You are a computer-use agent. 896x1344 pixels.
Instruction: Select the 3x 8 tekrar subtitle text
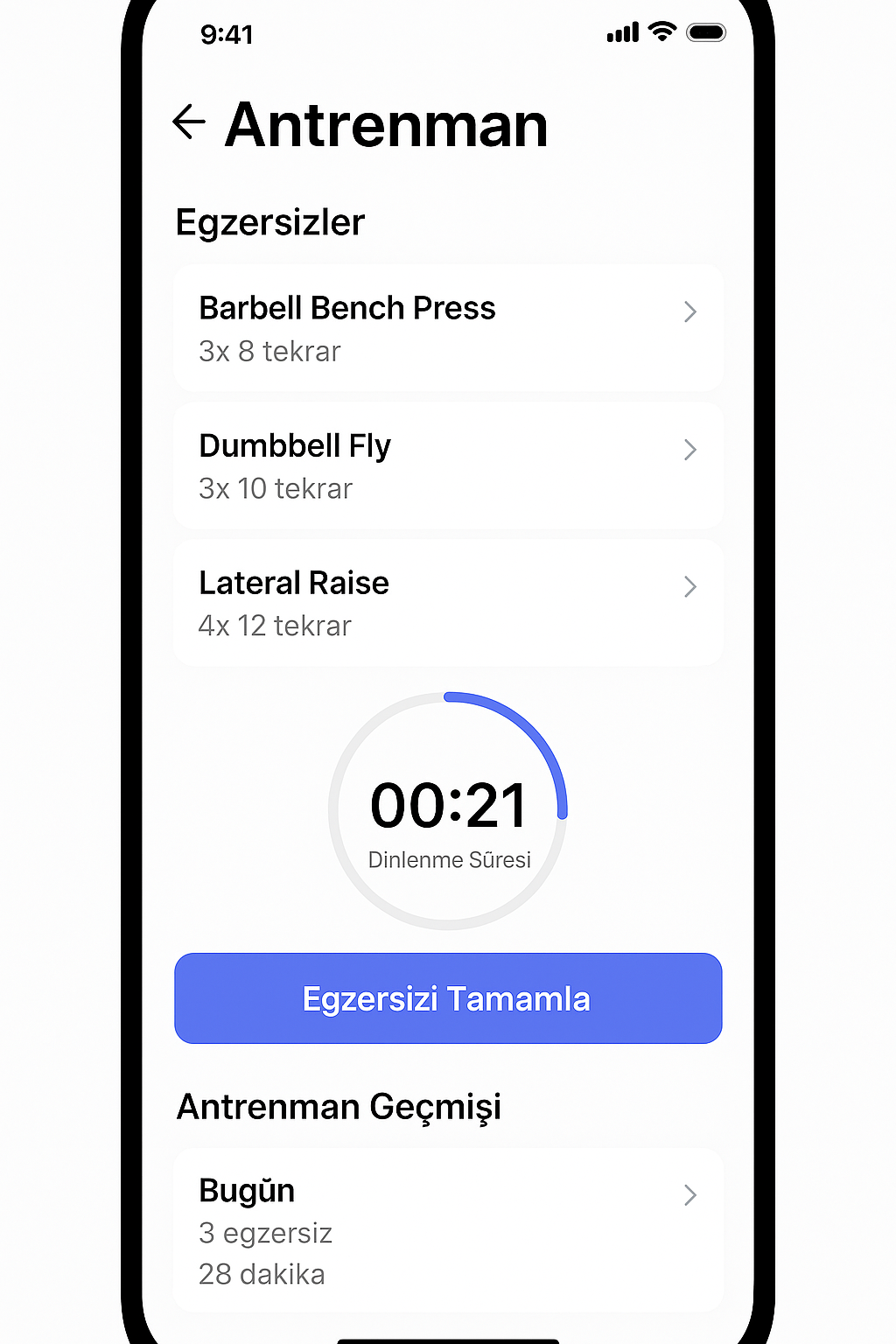269,351
